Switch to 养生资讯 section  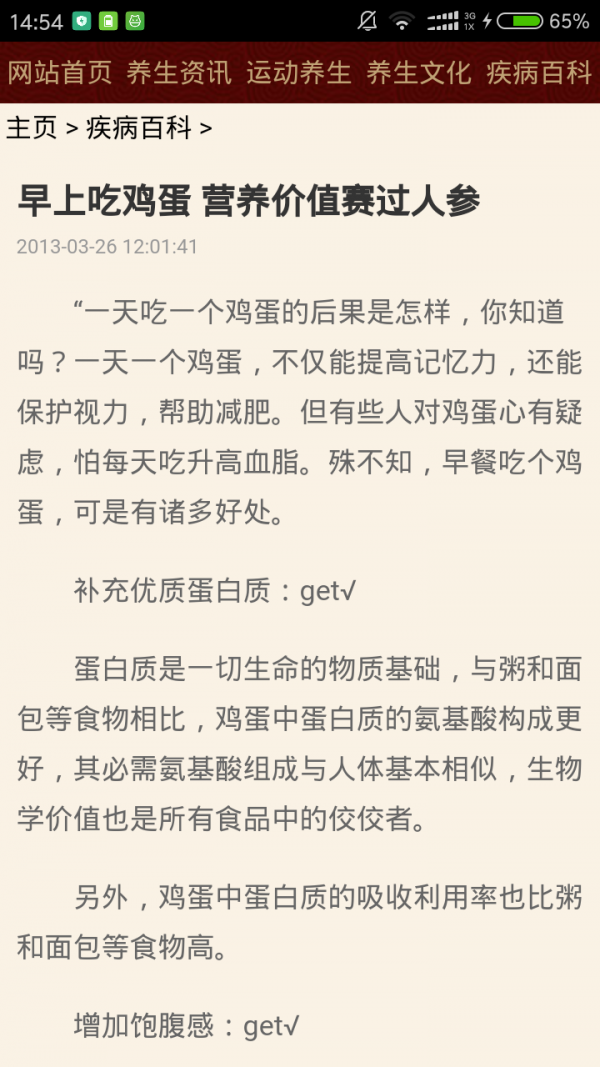[x=179, y=73]
